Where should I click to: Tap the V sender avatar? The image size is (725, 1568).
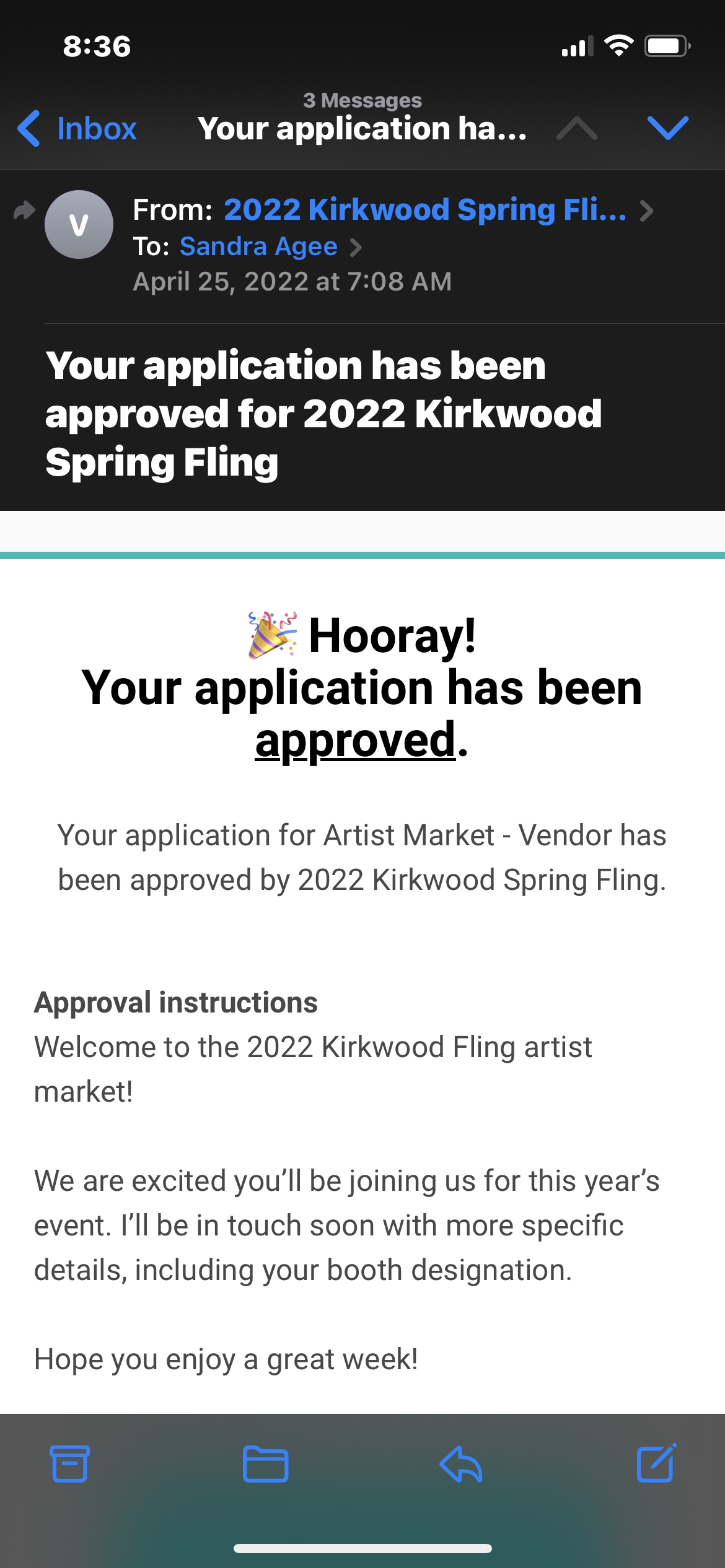coord(79,224)
